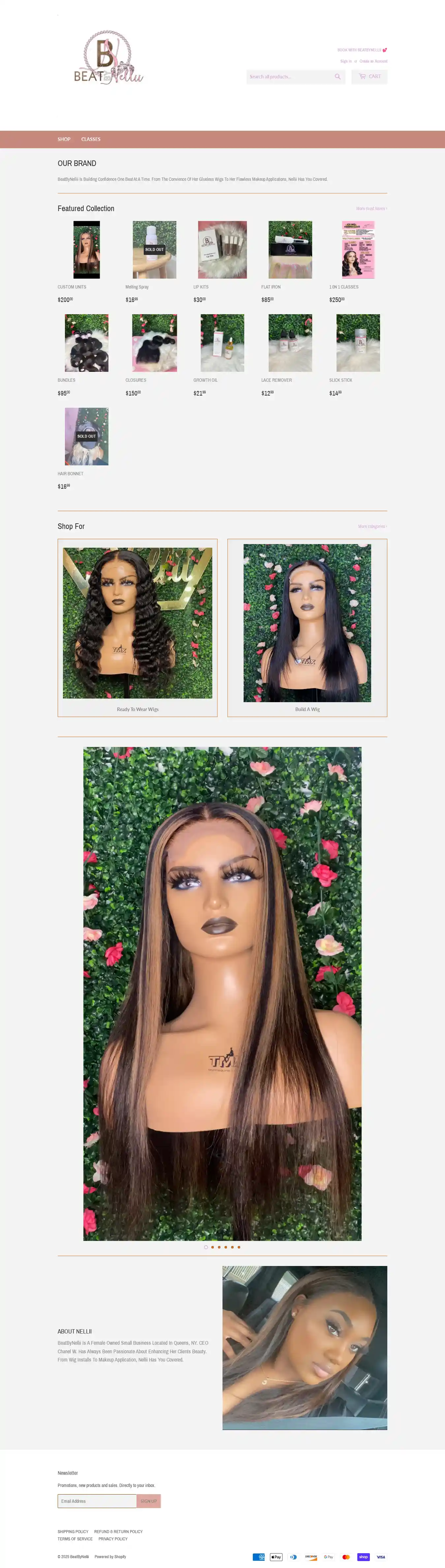Switch to the SHOP menu
Image resolution: width=445 pixels, height=1568 pixels.
click(x=64, y=139)
